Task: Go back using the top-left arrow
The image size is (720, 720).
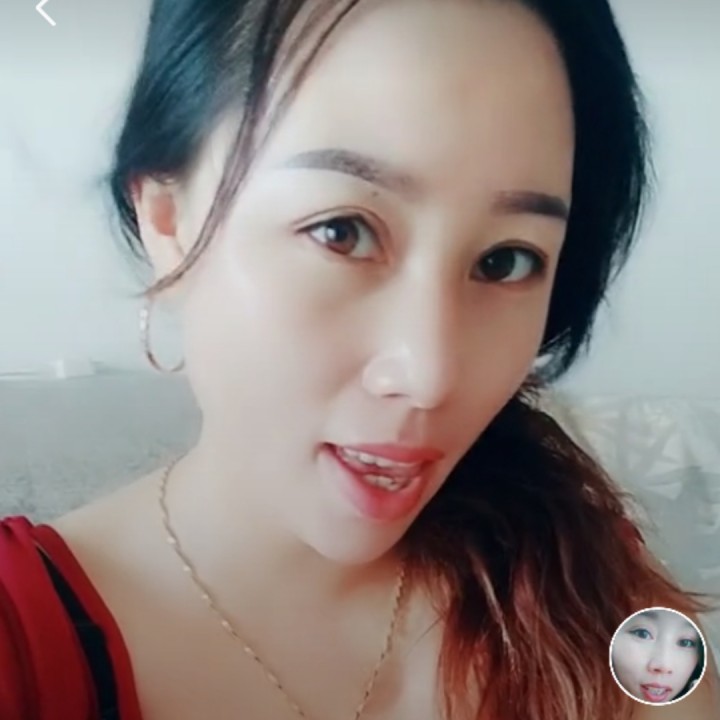Action: tap(46, 11)
